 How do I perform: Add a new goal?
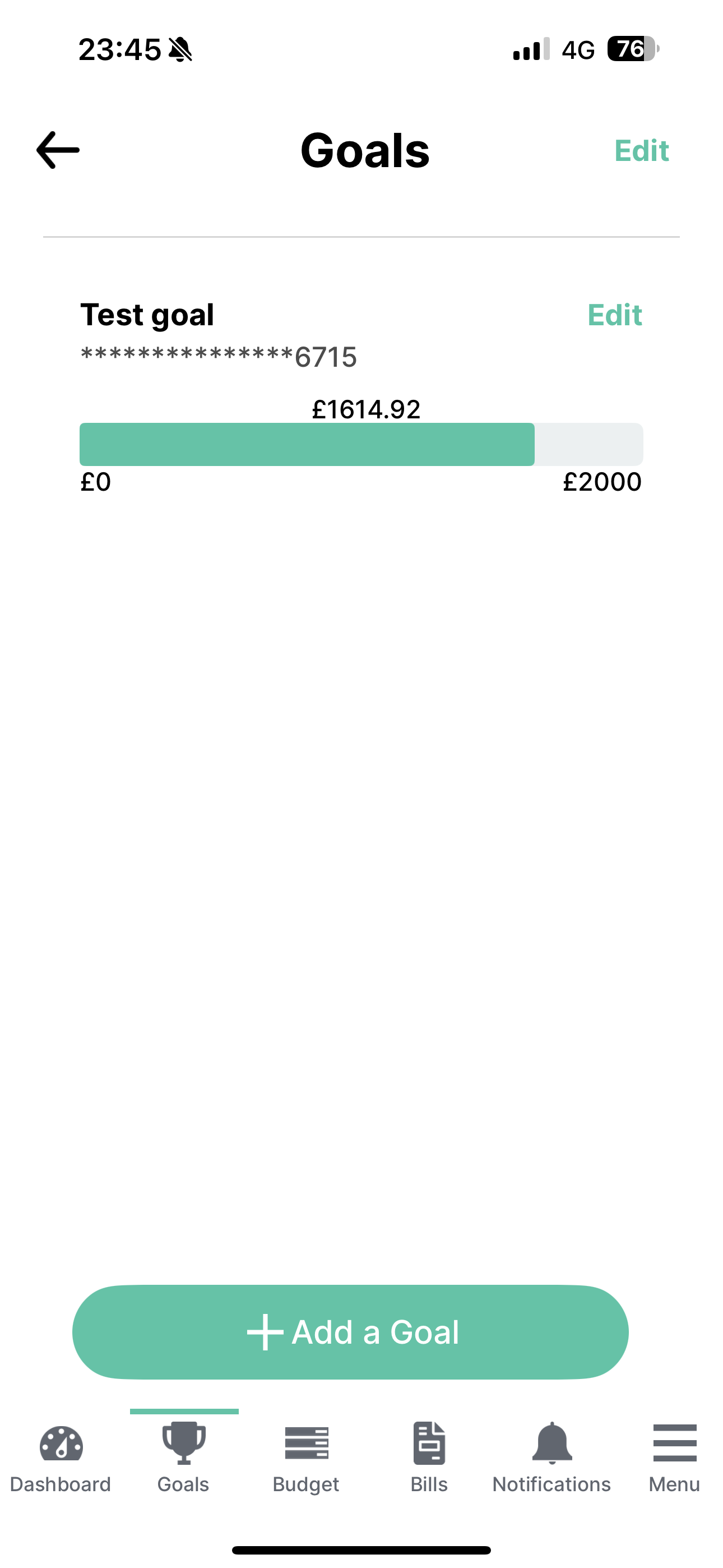point(350,1332)
